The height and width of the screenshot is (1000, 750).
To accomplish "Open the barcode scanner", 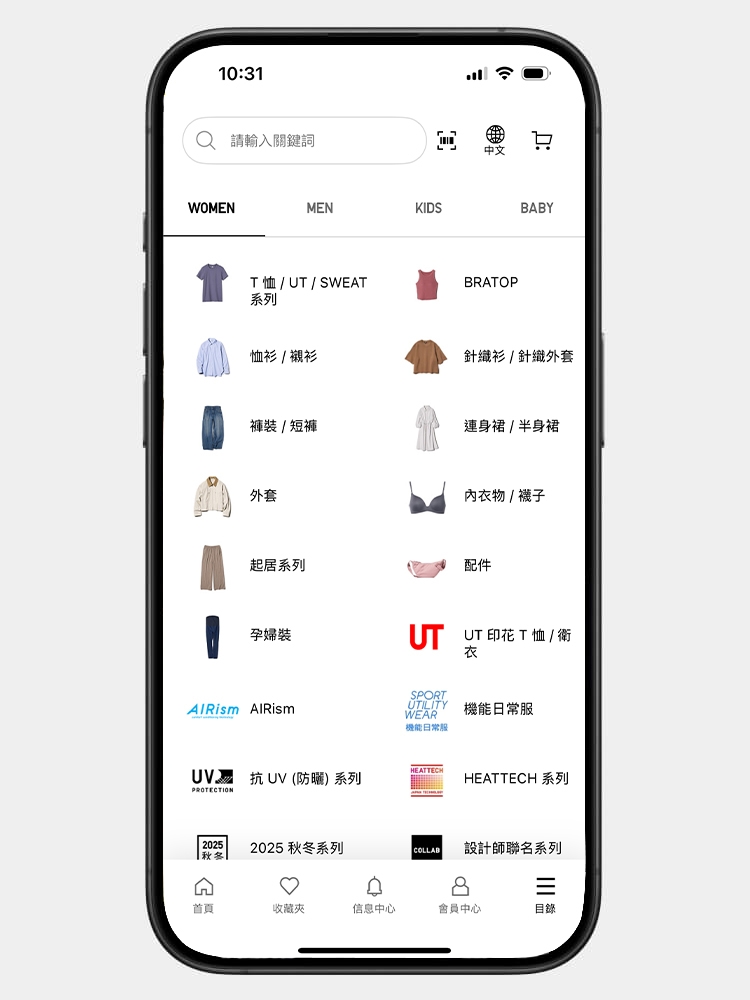I will [x=447, y=141].
